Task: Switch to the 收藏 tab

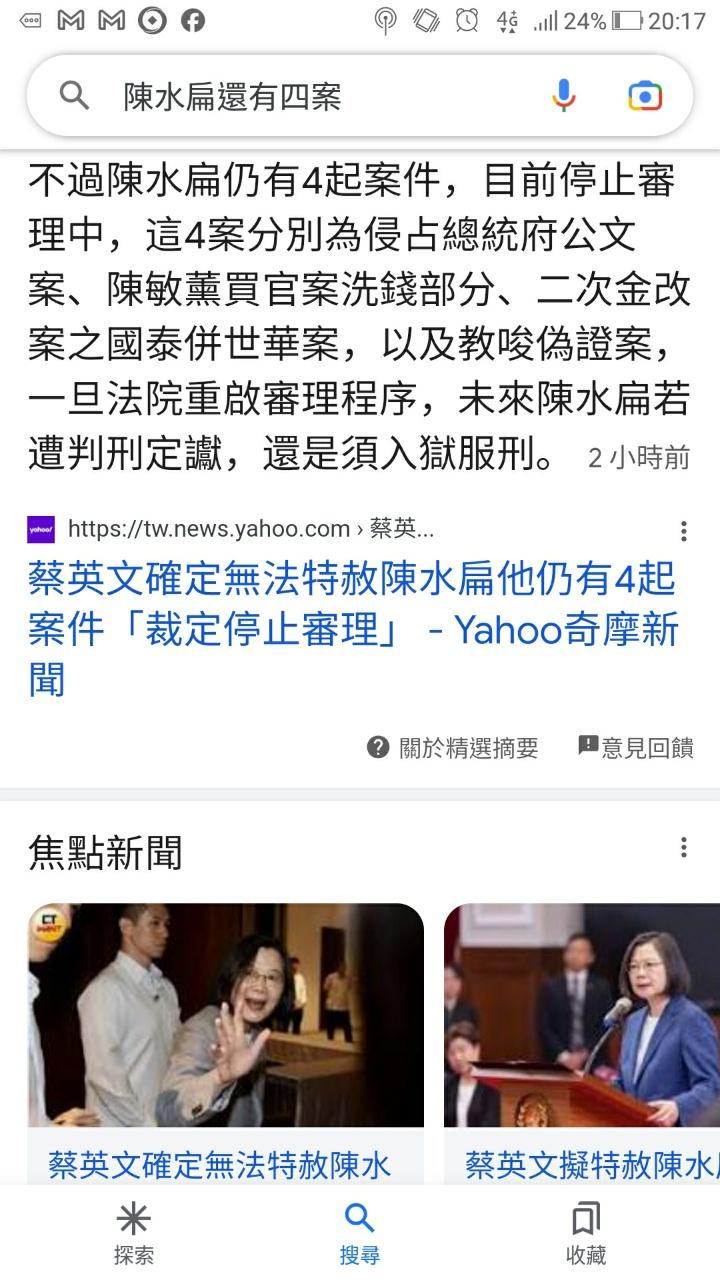Action: click(586, 1234)
